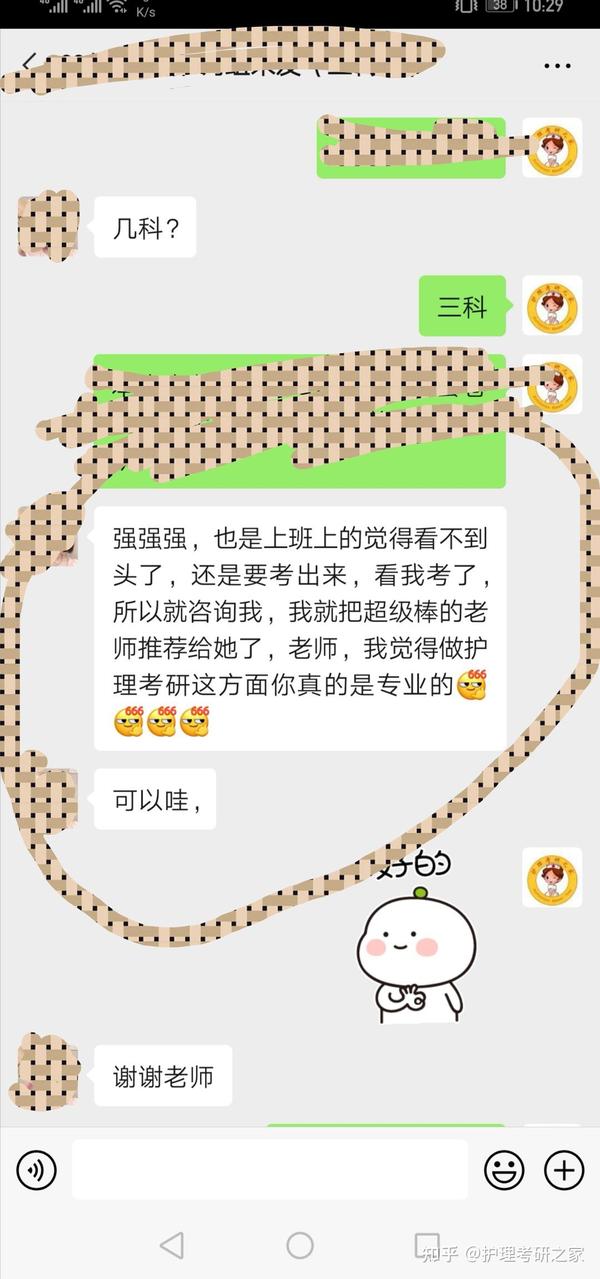The height and width of the screenshot is (1279, 600).
Task: Go to the home screen
Action: point(300,1245)
